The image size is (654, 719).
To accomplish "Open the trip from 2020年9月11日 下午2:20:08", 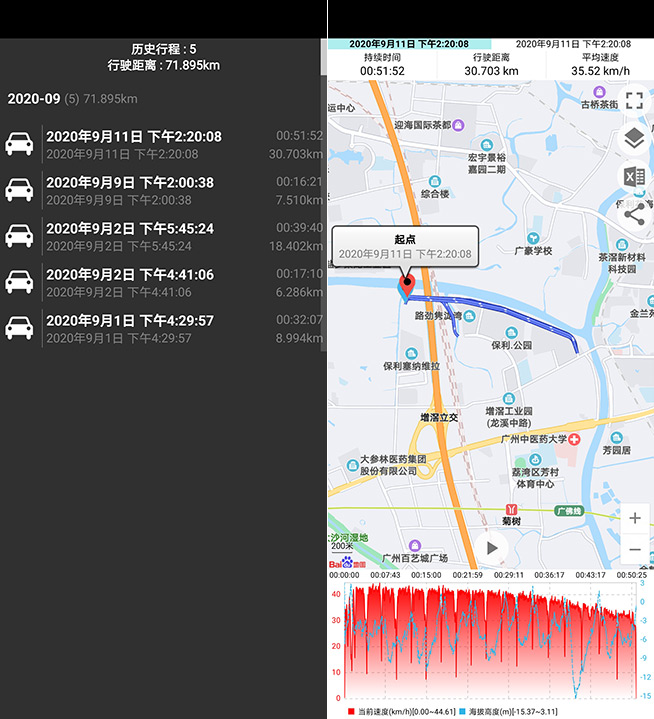I will (x=160, y=144).
